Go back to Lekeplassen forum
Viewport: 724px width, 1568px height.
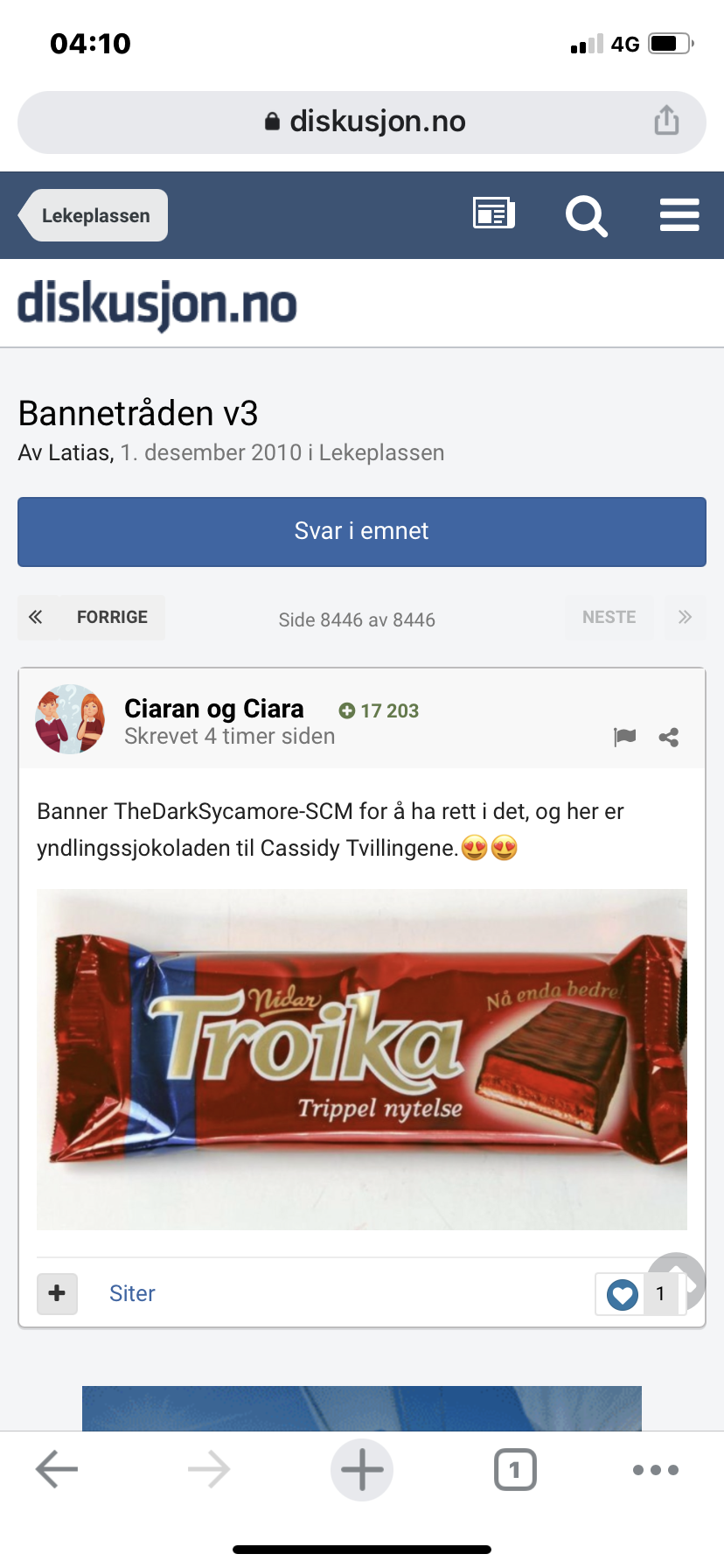click(94, 215)
